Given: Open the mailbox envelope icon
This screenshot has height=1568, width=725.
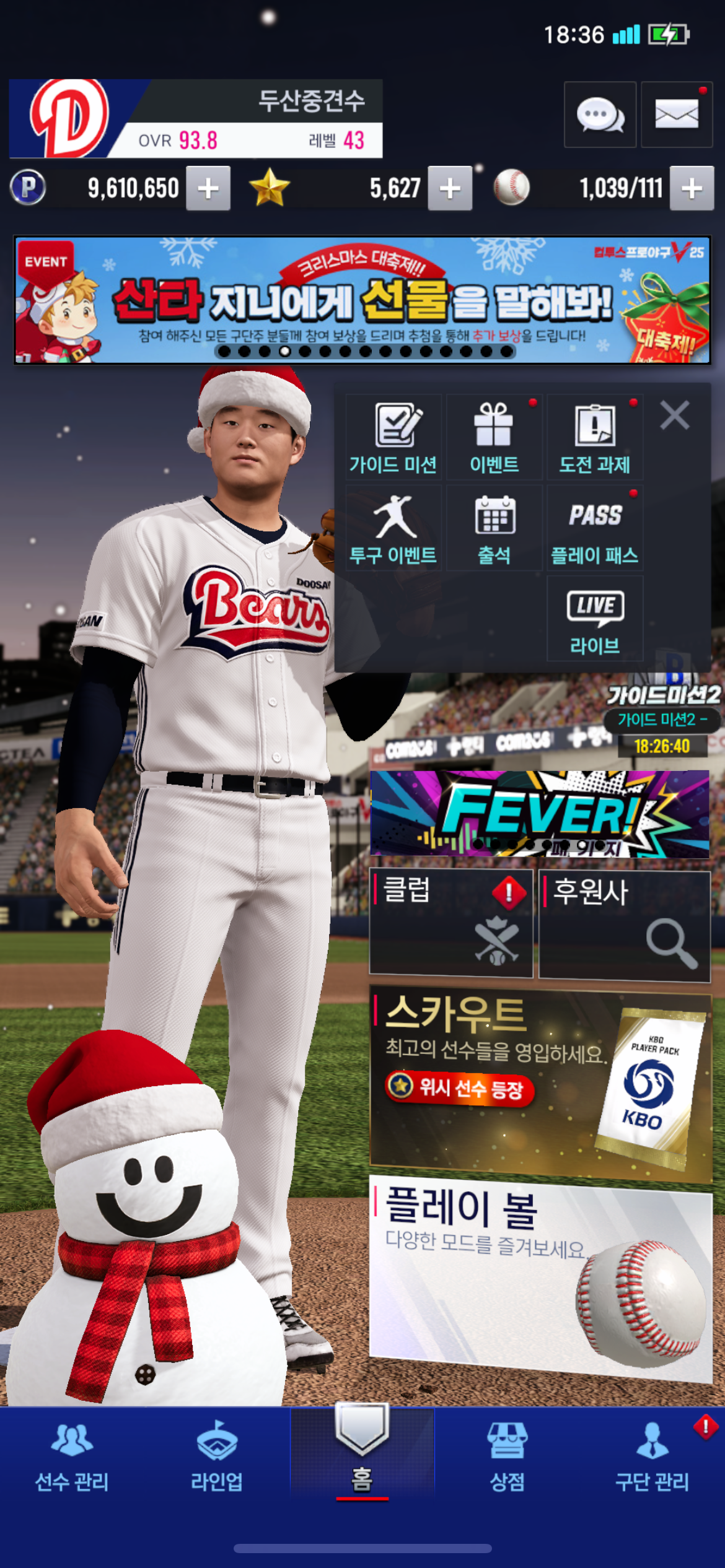Looking at the screenshot, I should 676,115.
